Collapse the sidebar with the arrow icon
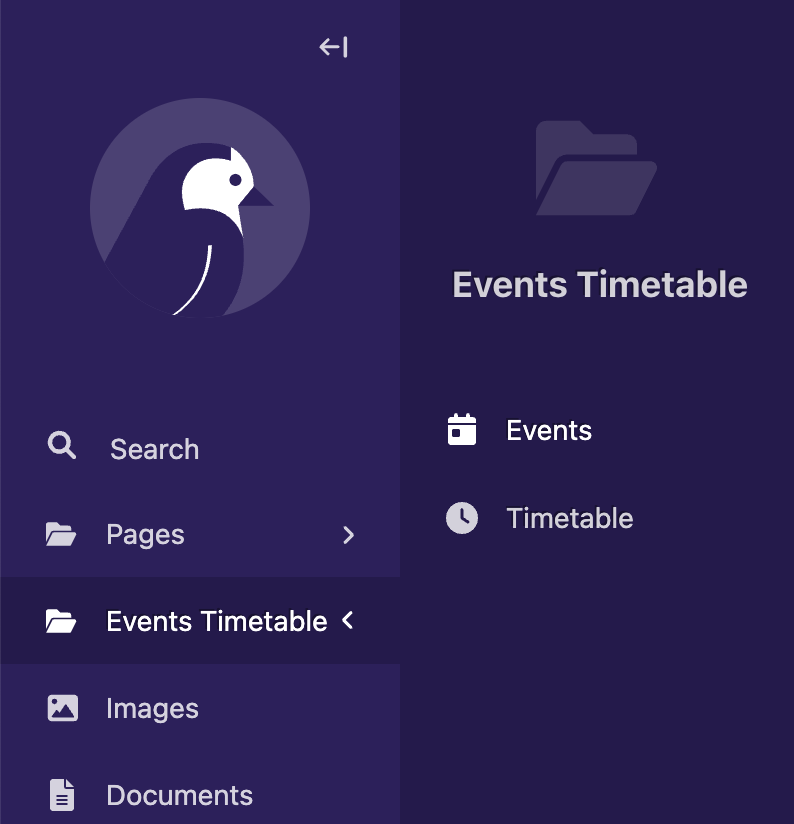 pyautogui.click(x=333, y=47)
